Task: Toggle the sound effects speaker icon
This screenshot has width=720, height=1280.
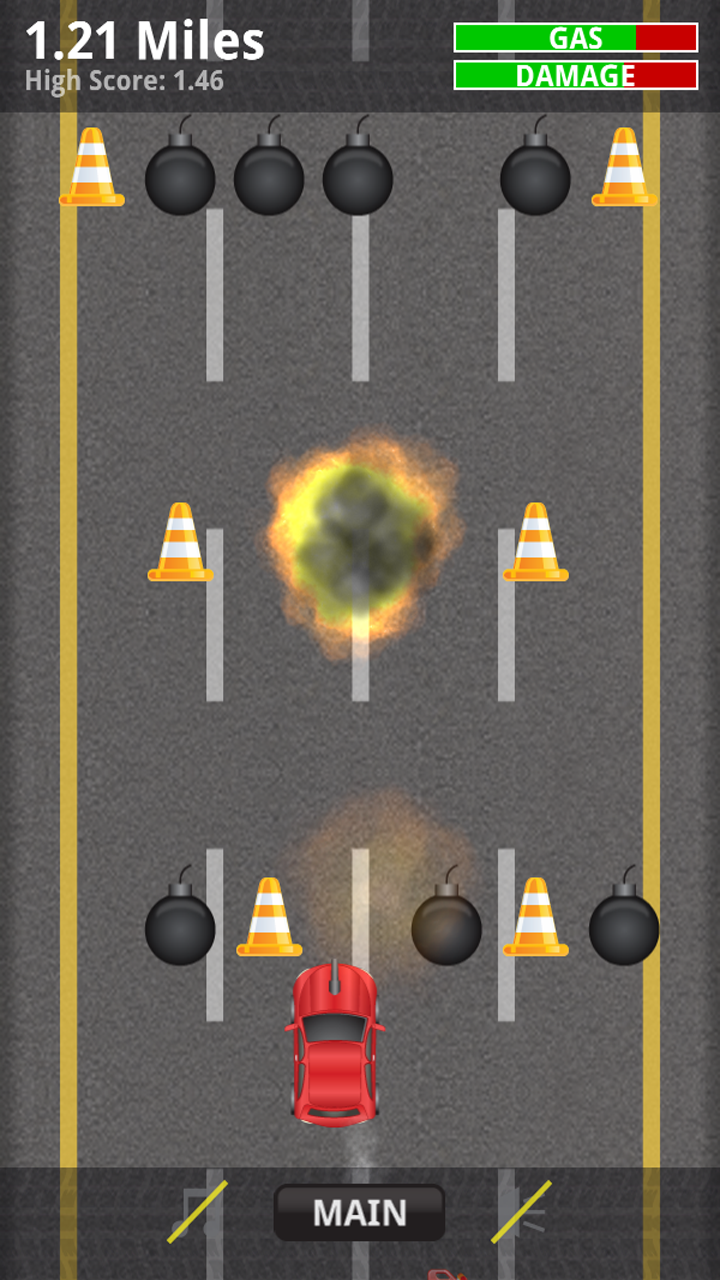Action: [521, 1212]
